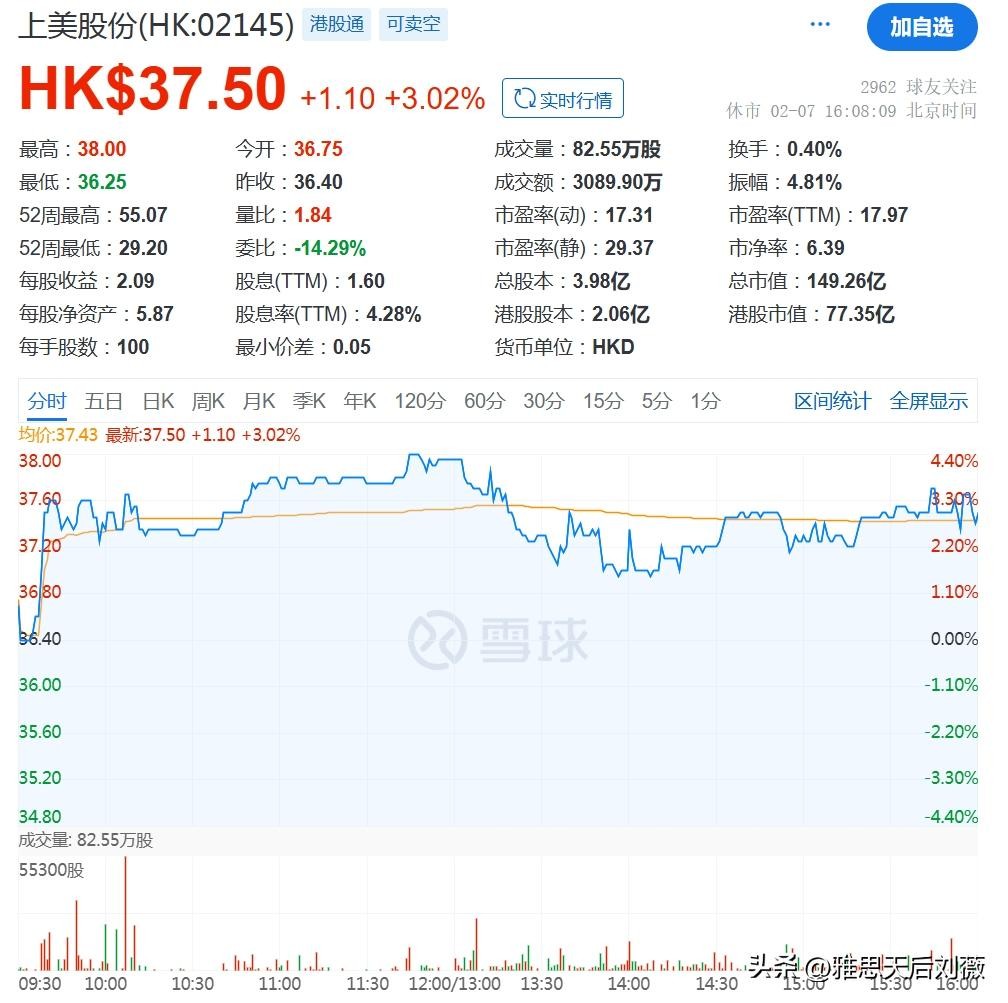The height and width of the screenshot is (1003, 1008).
Task: Show the 季K chart
Action: click(309, 401)
